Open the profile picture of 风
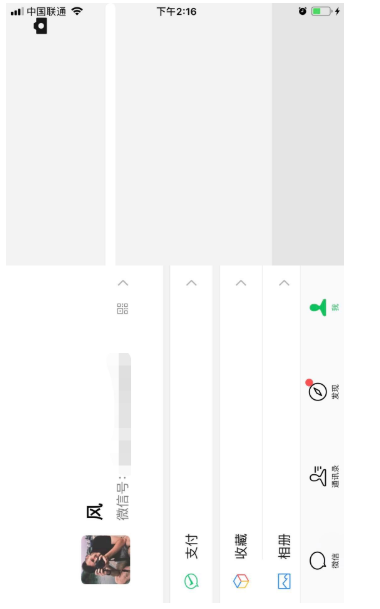This screenshot has height=609, width=380. pos(106,560)
